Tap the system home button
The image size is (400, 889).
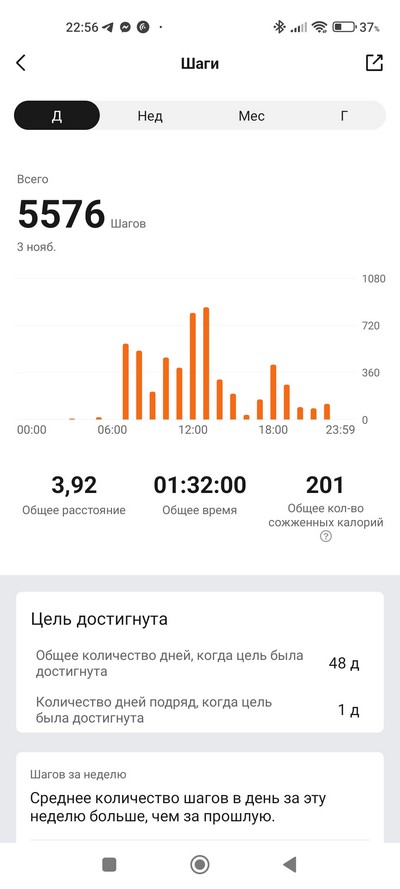click(x=199, y=864)
